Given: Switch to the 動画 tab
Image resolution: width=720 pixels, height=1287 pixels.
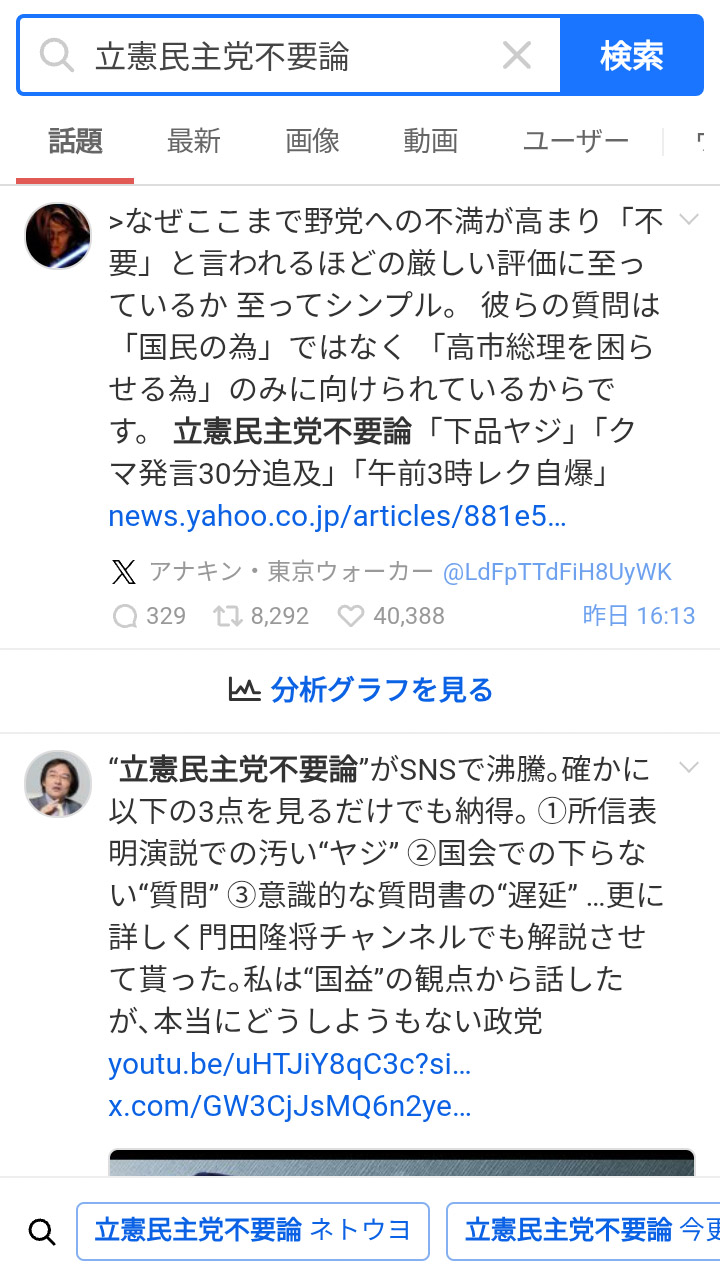Looking at the screenshot, I should (430, 142).
